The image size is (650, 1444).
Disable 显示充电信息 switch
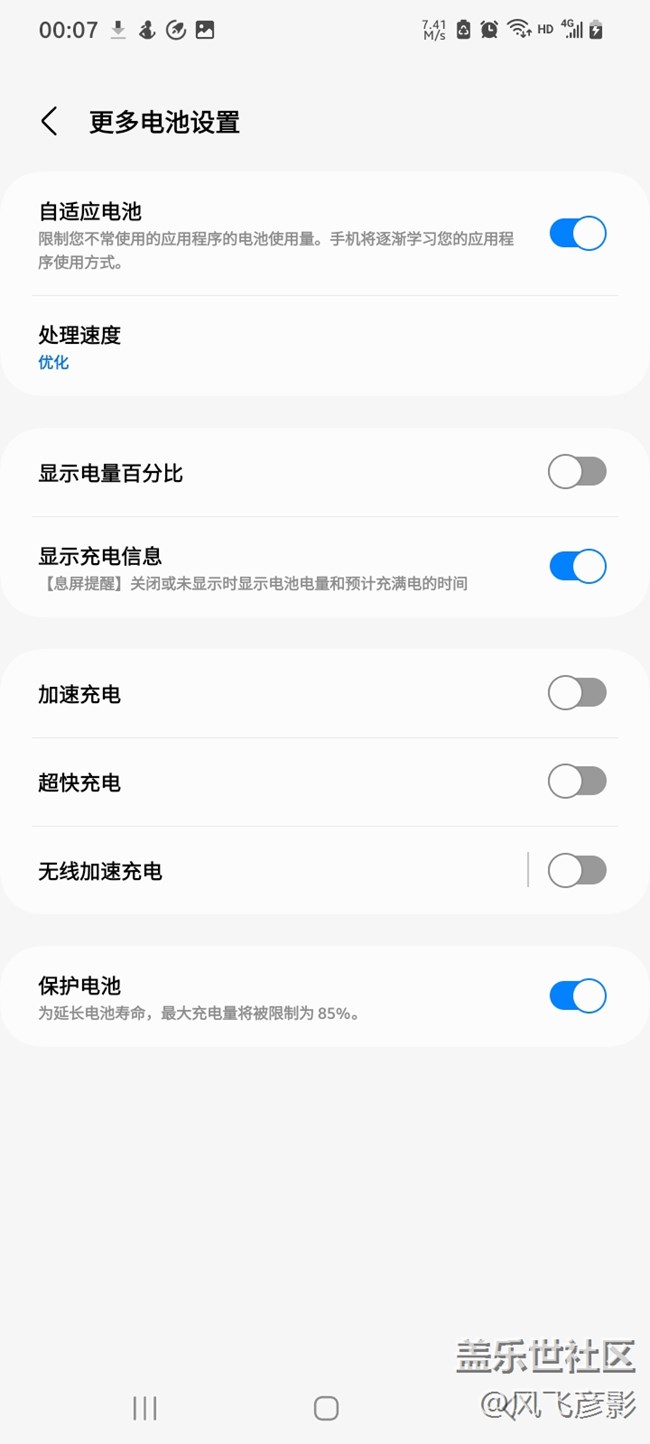click(x=577, y=566)
